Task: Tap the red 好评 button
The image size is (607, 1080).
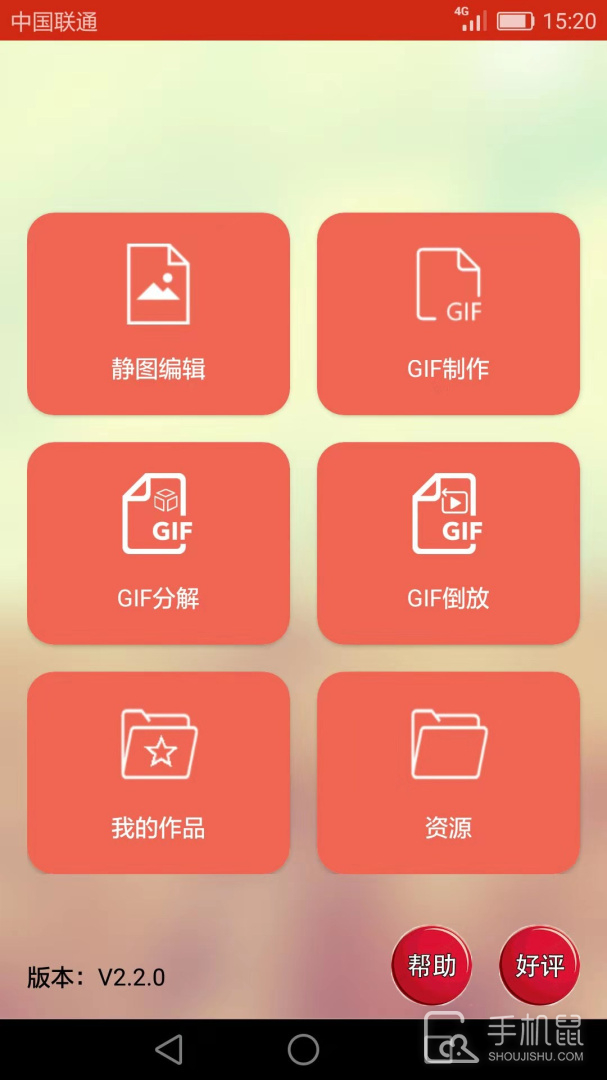Action: point(539,966)
